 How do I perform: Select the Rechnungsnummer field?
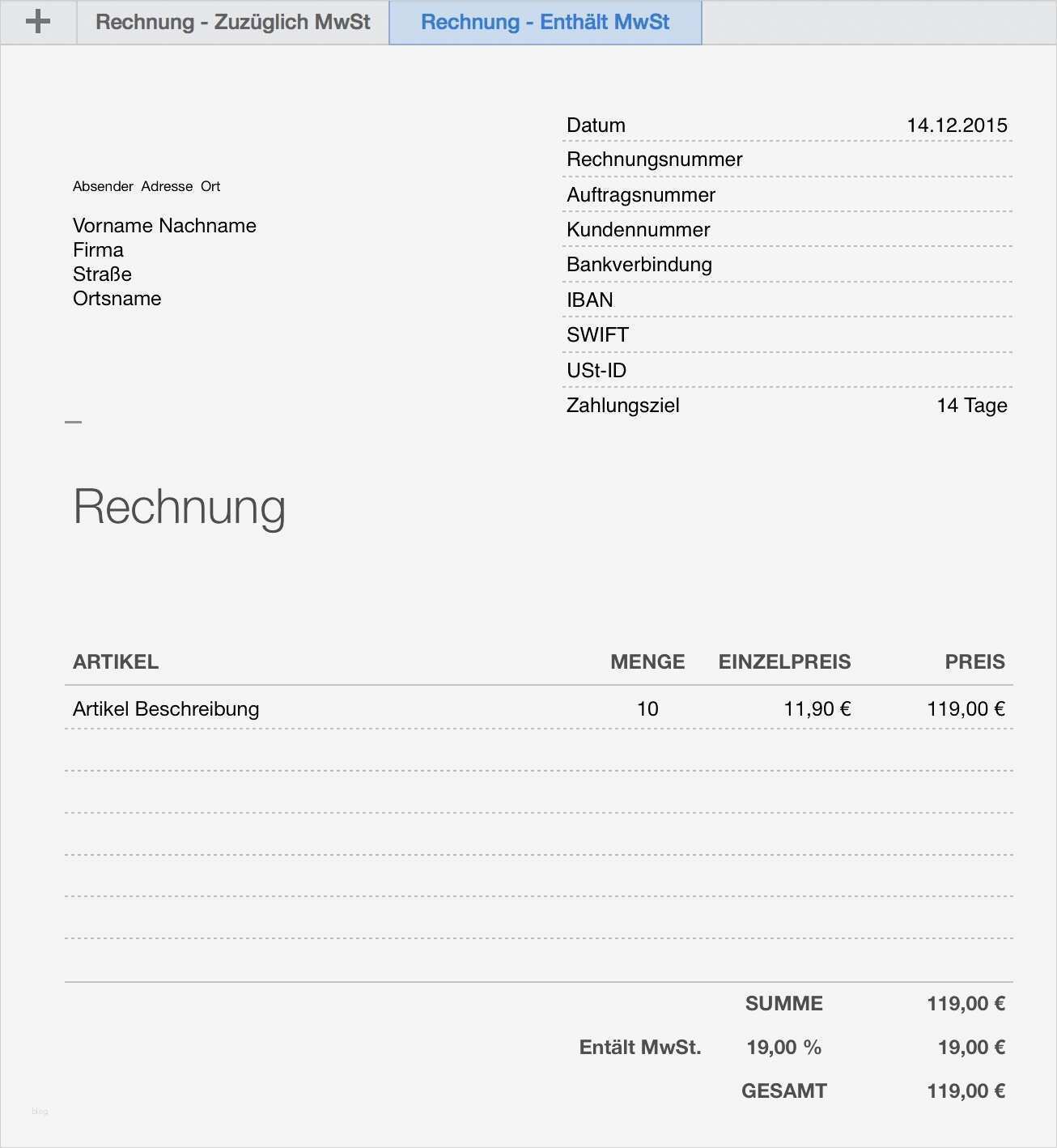[654, 159]
